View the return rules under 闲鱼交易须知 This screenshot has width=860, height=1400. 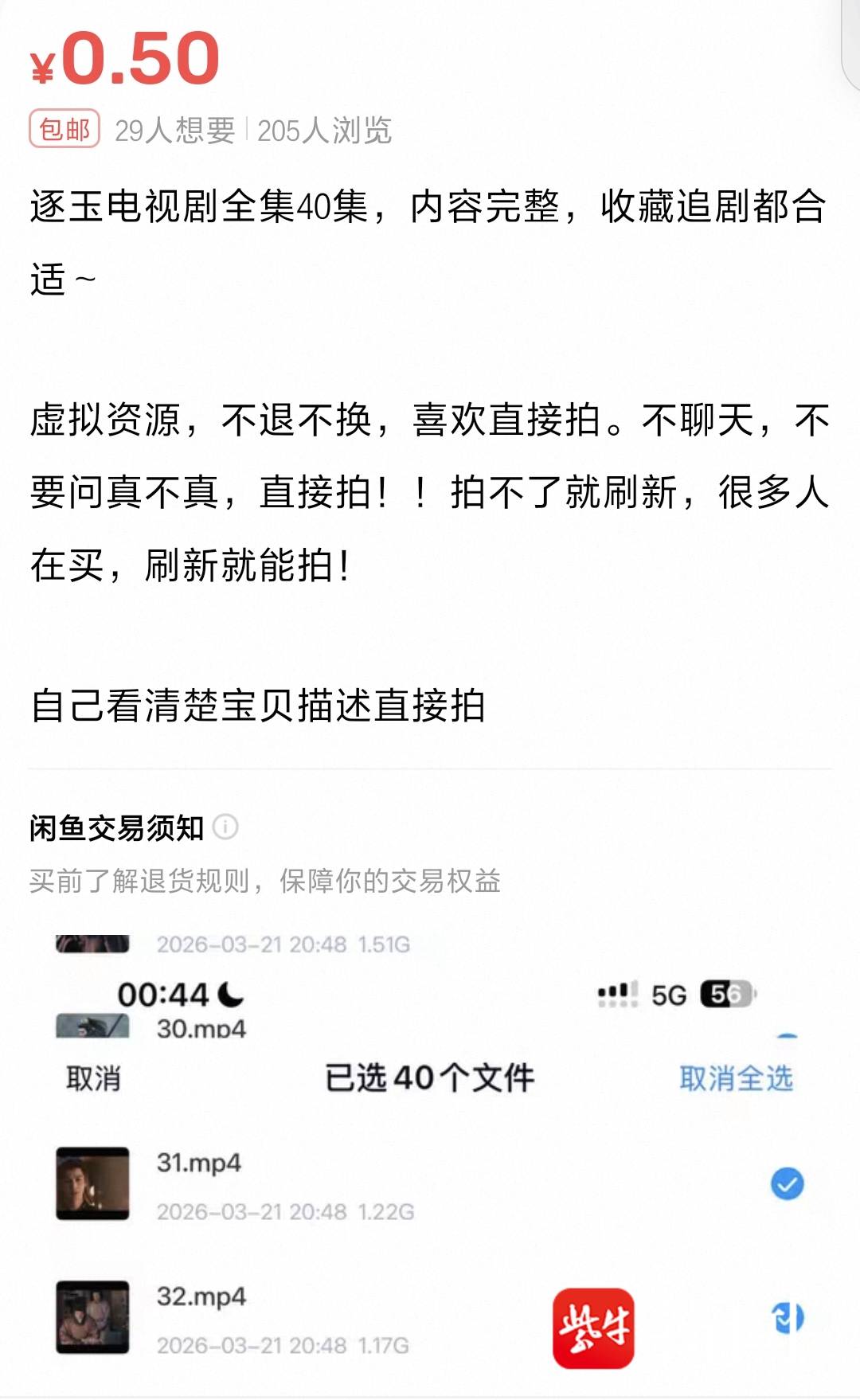pyautogui.click(x=264, y=881)
